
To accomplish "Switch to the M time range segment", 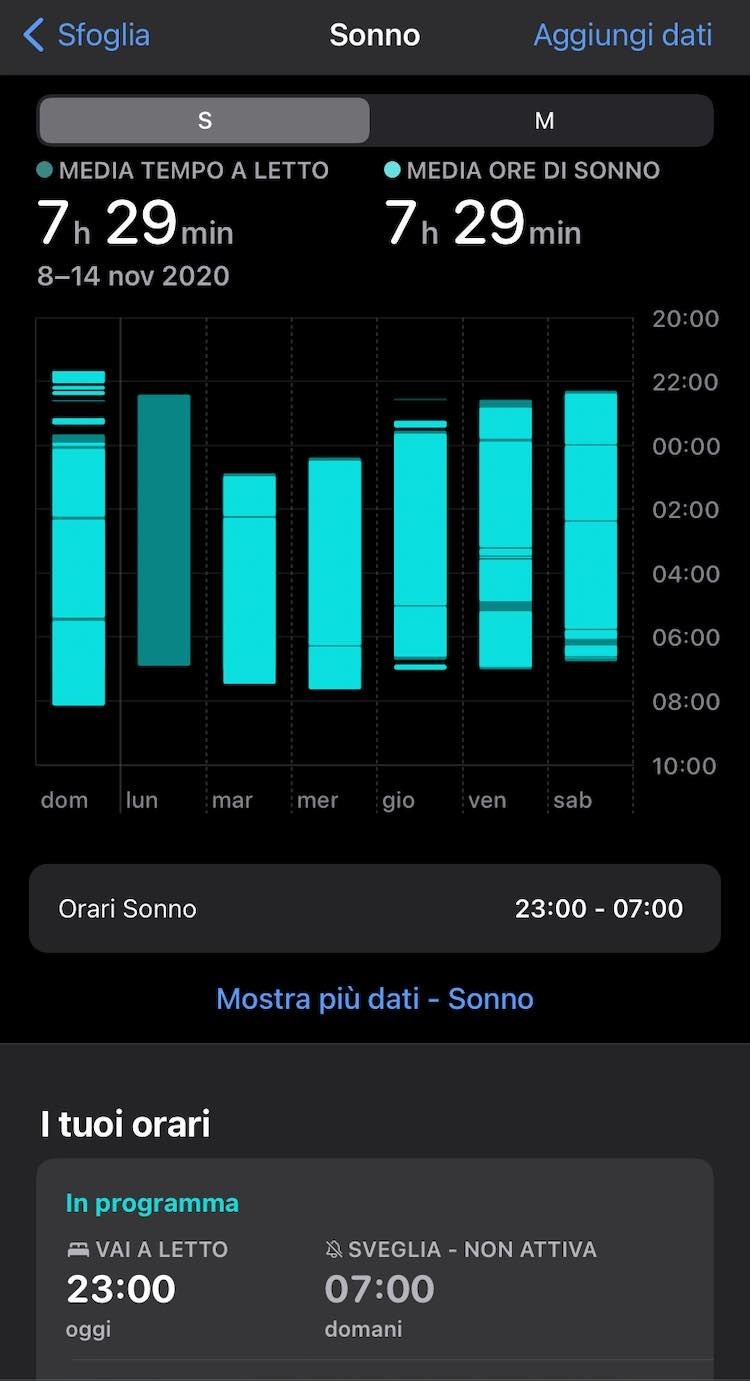I will pyautogui.click(x=544, y=120).
